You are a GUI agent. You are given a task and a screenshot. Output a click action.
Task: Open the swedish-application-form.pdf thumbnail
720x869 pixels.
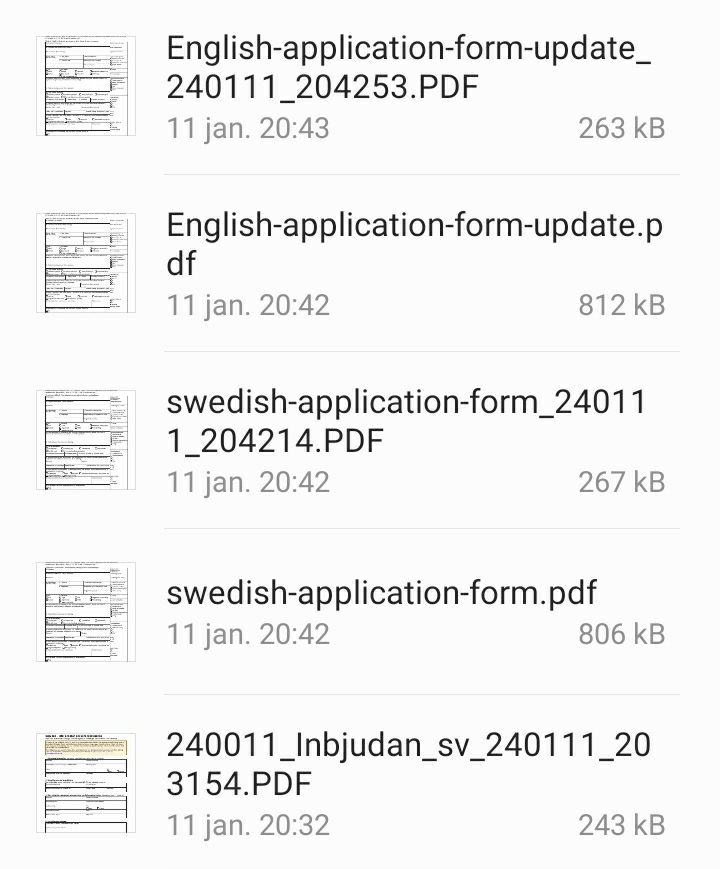[85, 611]
